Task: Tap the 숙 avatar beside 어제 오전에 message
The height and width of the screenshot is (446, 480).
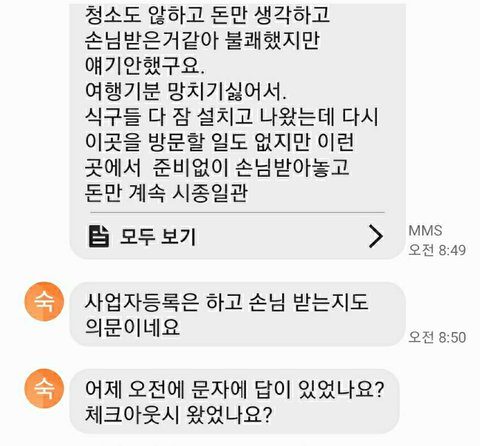Action: pos(44,388)
